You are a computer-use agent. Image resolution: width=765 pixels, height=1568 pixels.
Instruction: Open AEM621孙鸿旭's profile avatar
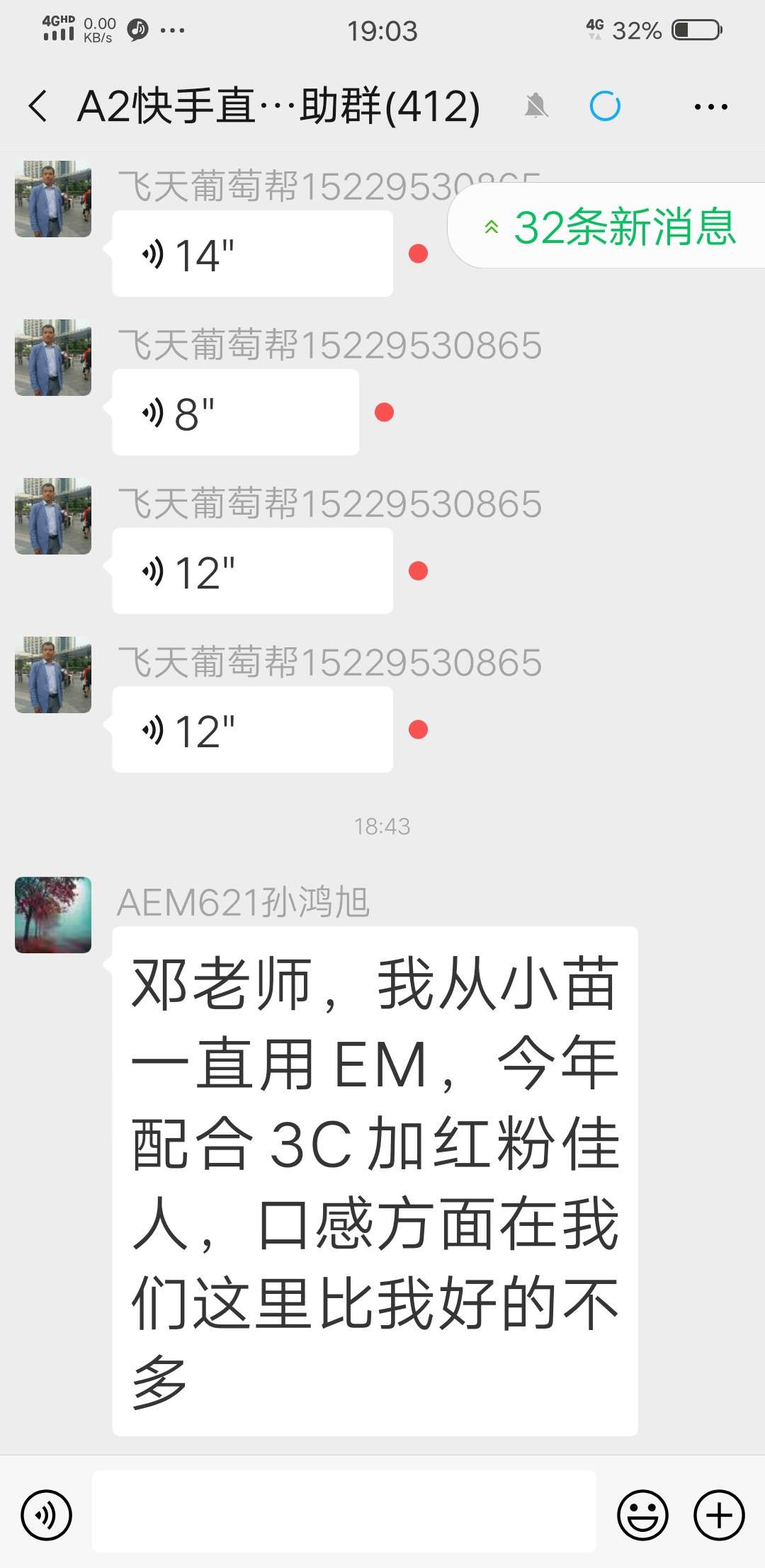click(x=53, y=914)
